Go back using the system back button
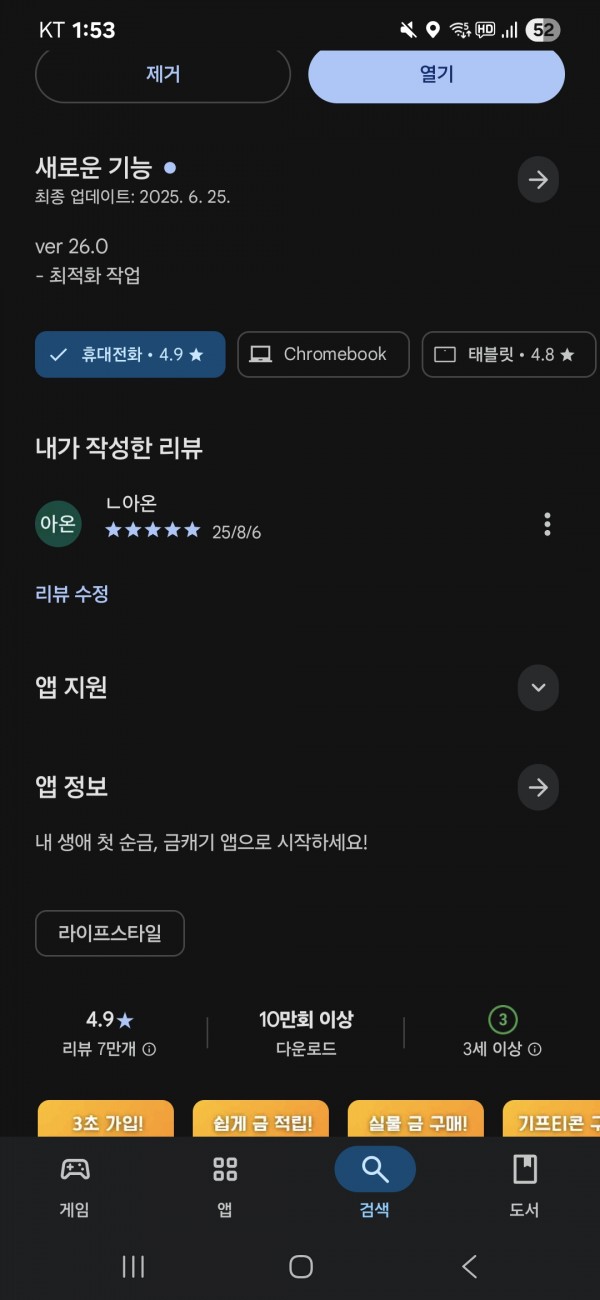 tap(469, 1267)
